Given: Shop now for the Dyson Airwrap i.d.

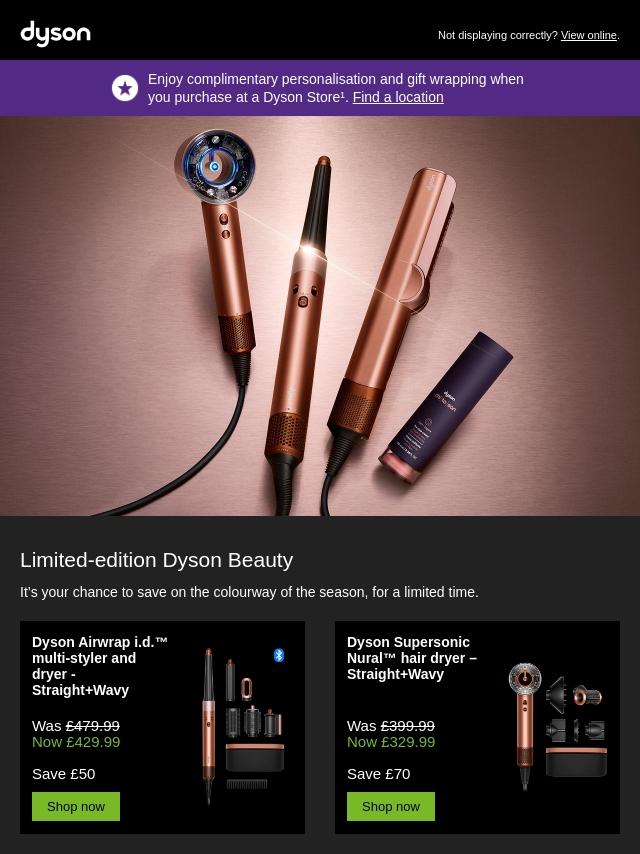Looking at the screenshot, I should [x=76, y=806].
